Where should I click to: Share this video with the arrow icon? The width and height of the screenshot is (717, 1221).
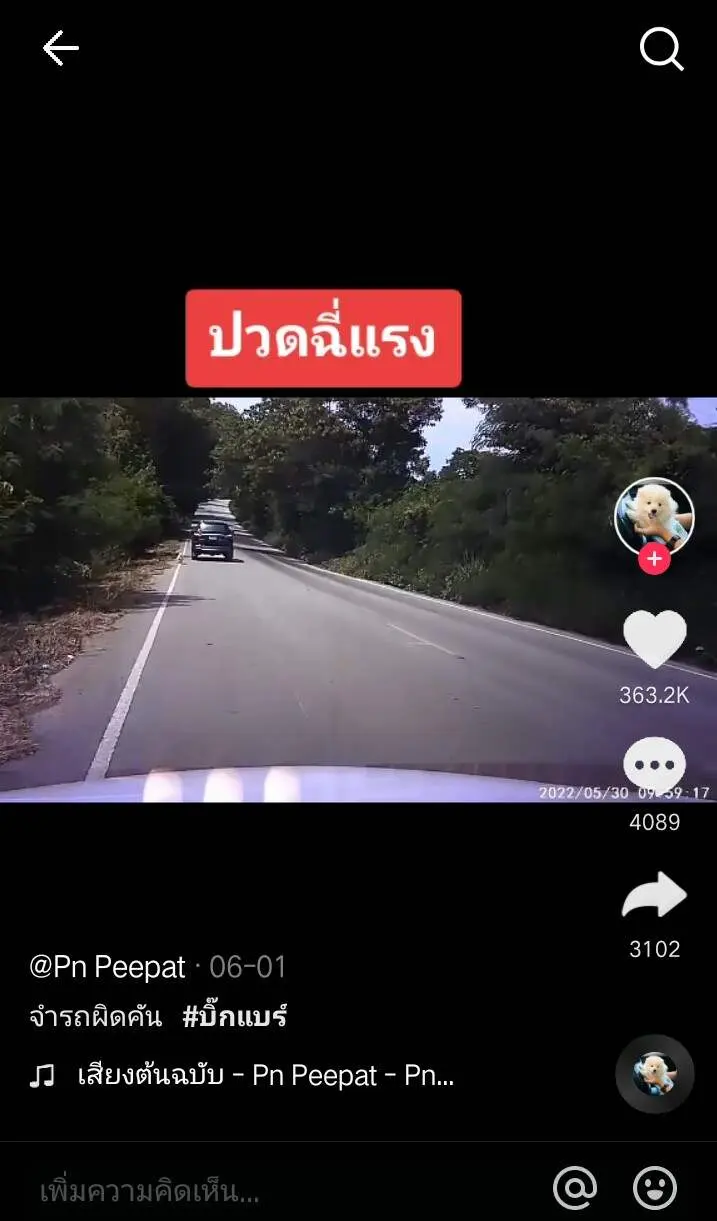pyautogui.click(x=654, y=896)
